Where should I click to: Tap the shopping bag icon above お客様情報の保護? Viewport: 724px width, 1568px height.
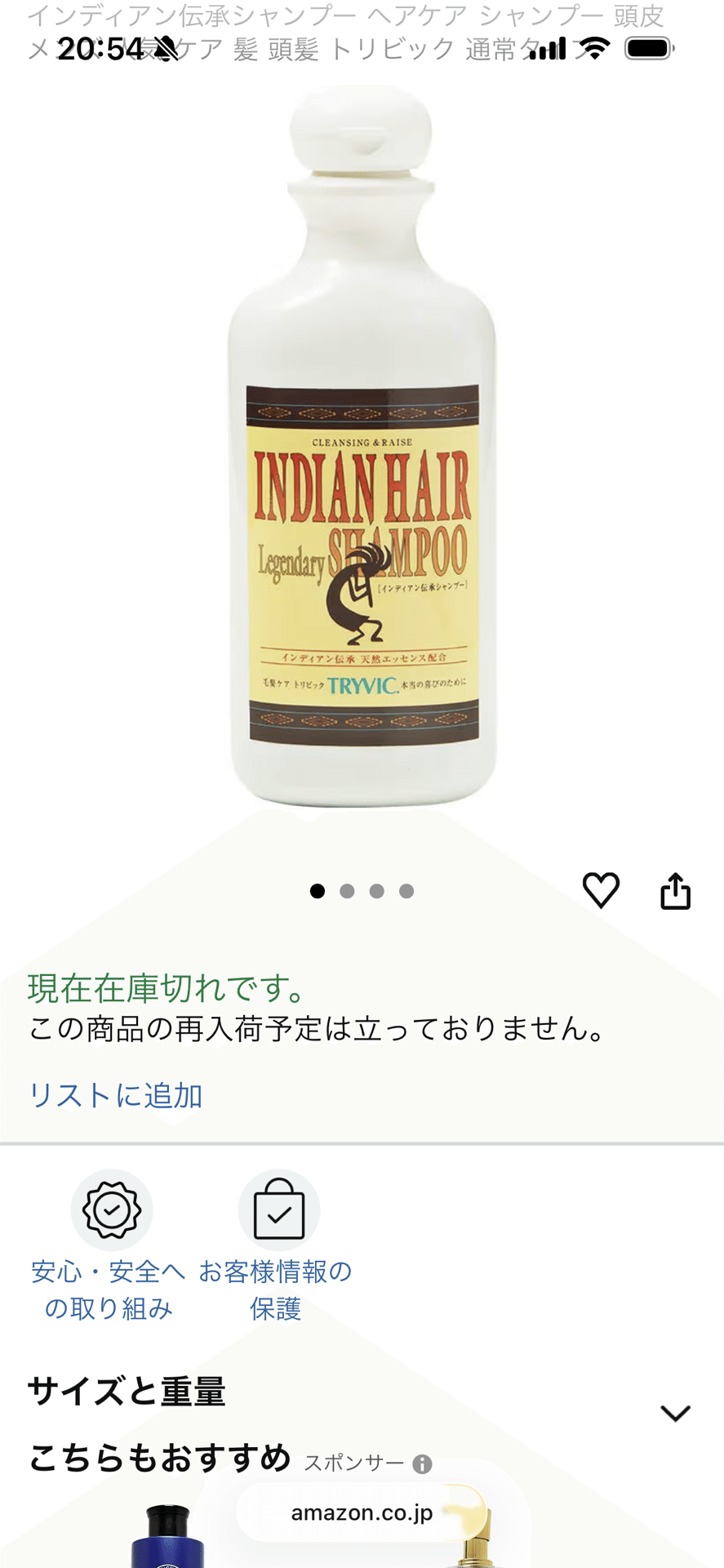[x=278, y=1210]
